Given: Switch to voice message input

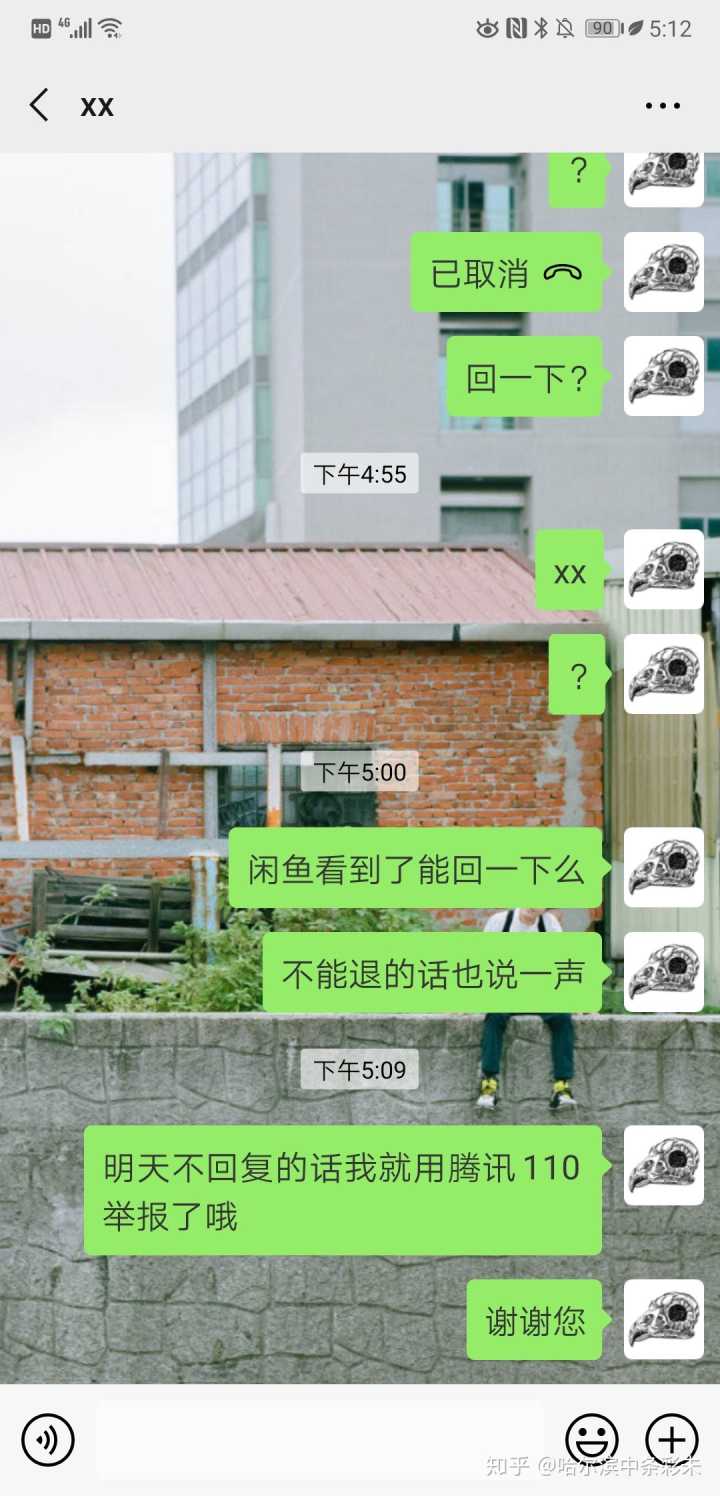Looking at the screenshot, I should [x=48, y=1440].
